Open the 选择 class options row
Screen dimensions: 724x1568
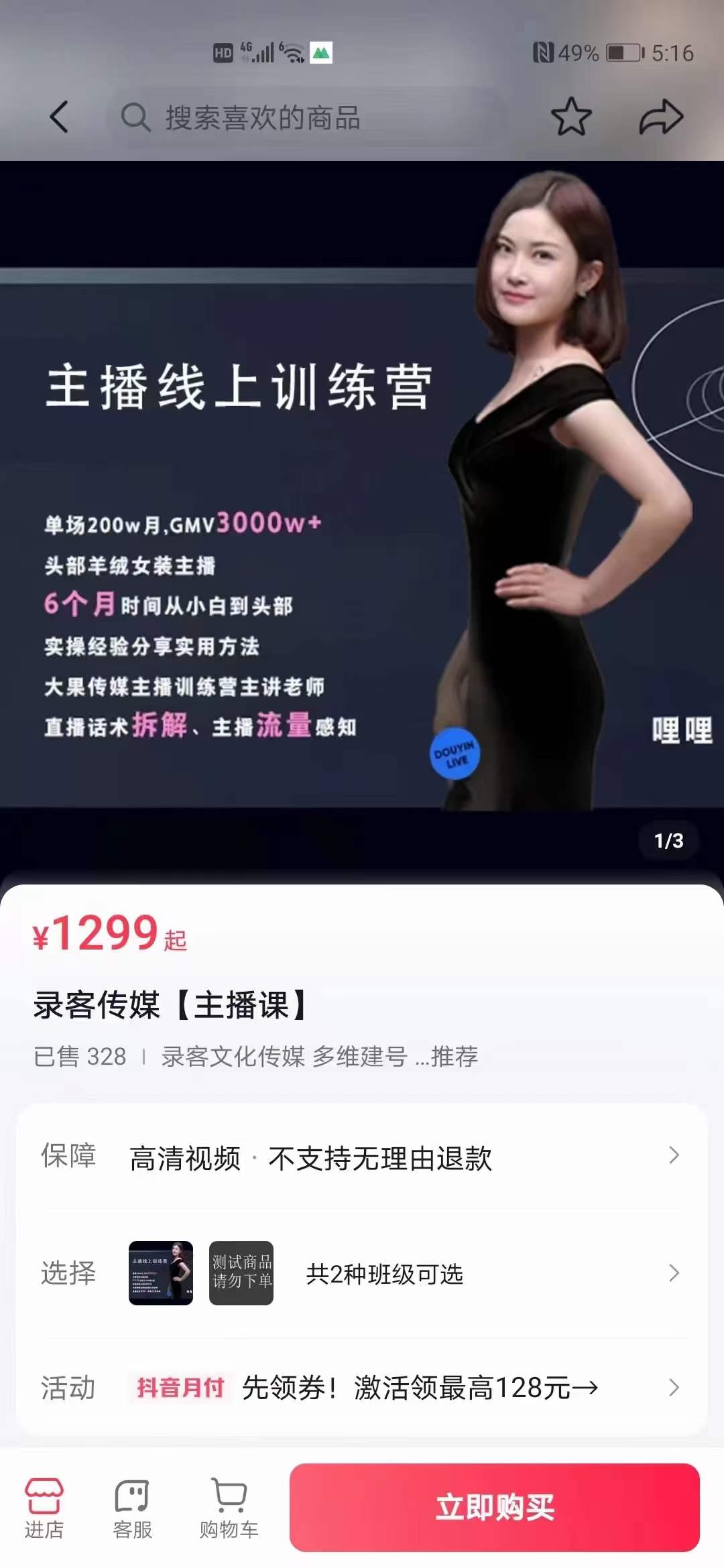[362, 1273]
